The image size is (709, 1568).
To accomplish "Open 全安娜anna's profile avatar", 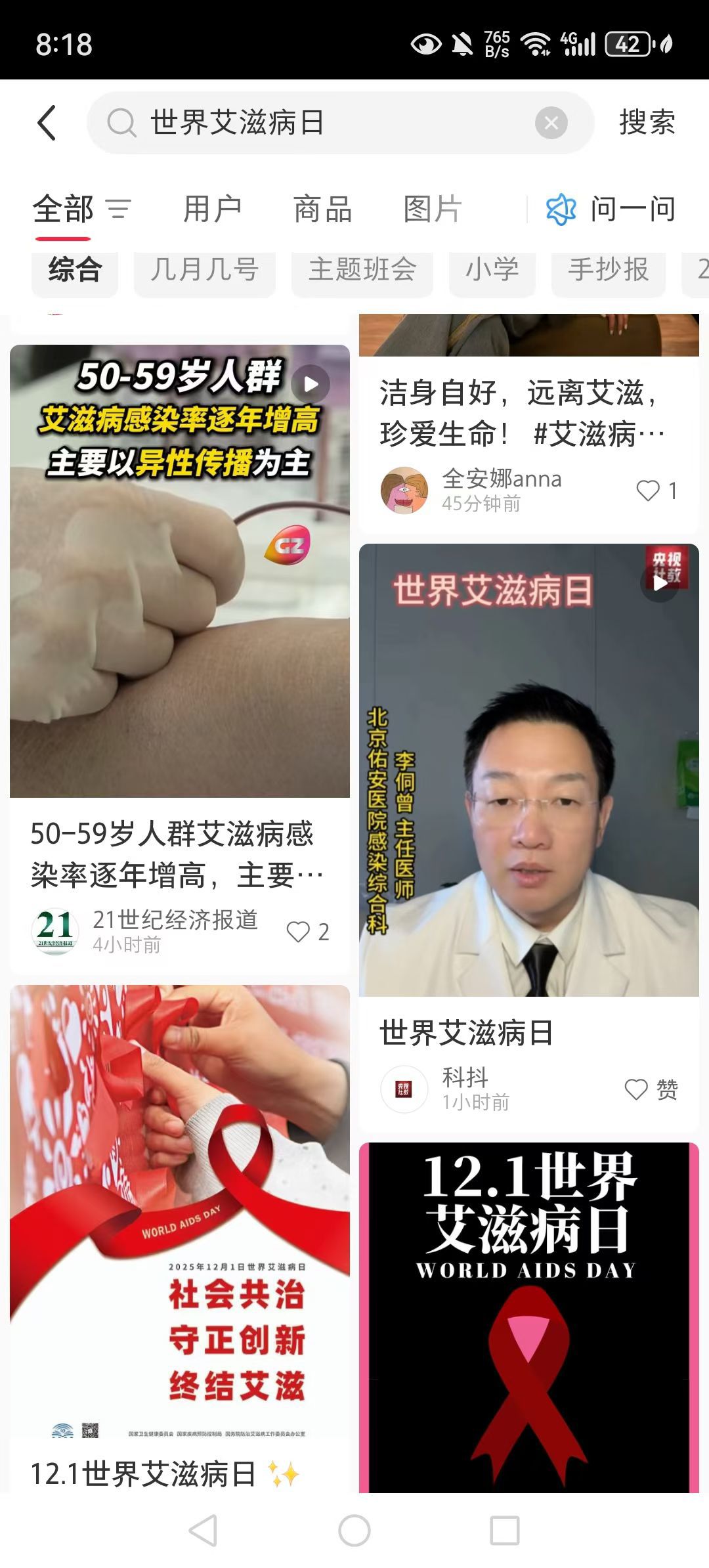I will coord(404,490).
